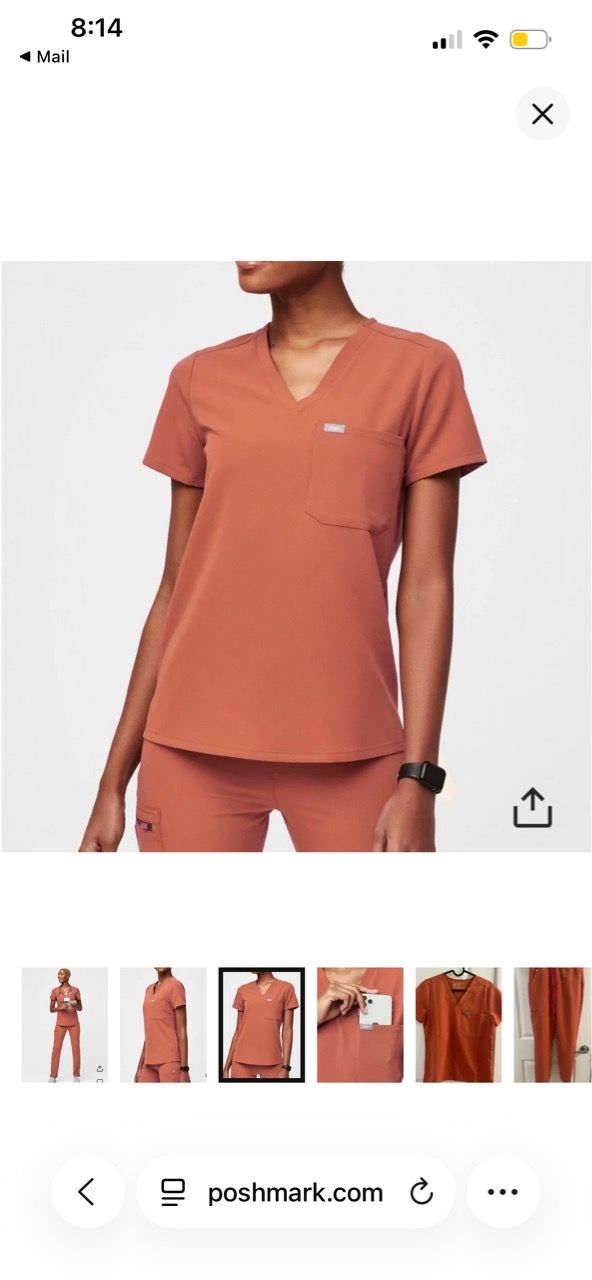Return to the Mail app
Image resolution: width=592 pixels, height=1280 pixels.
45,57
